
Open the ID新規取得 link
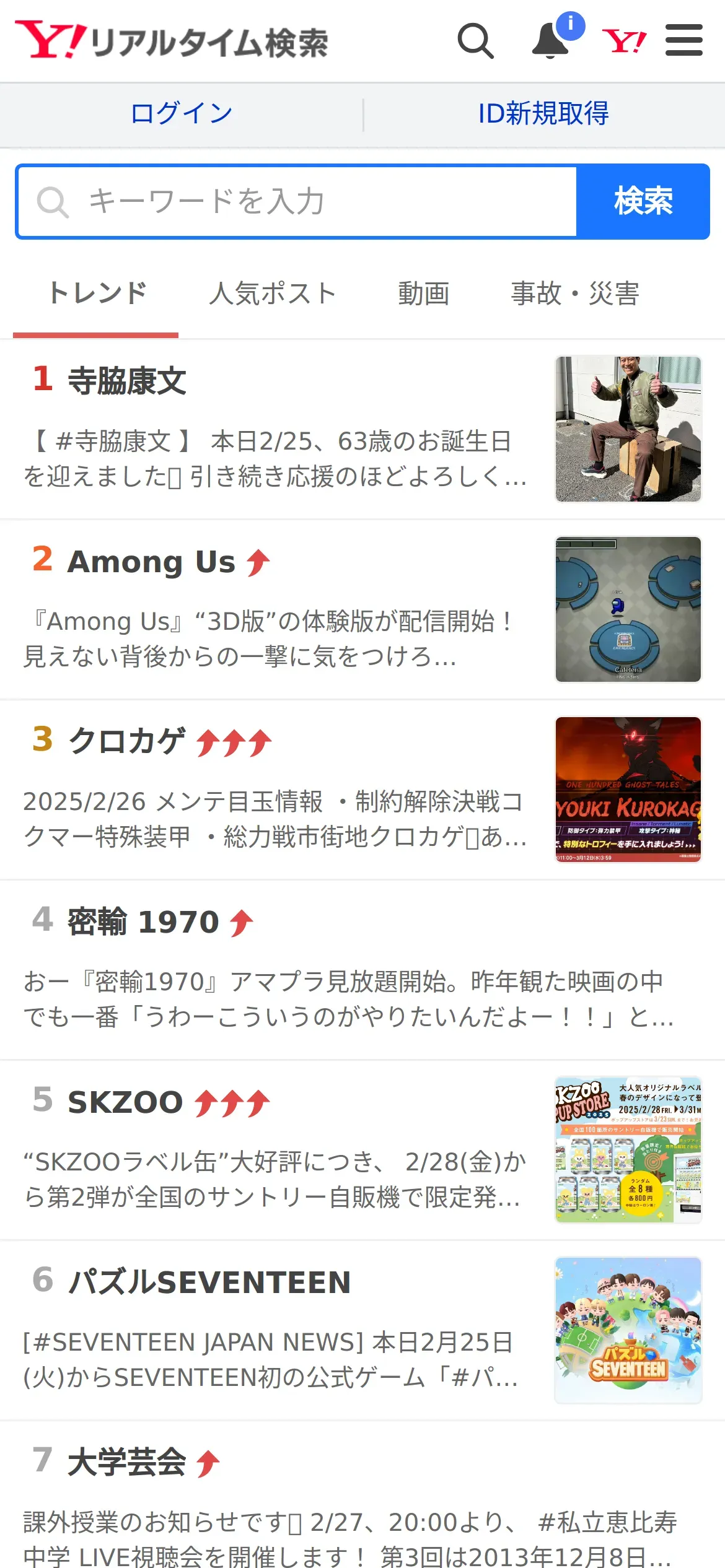pos(543,114)
